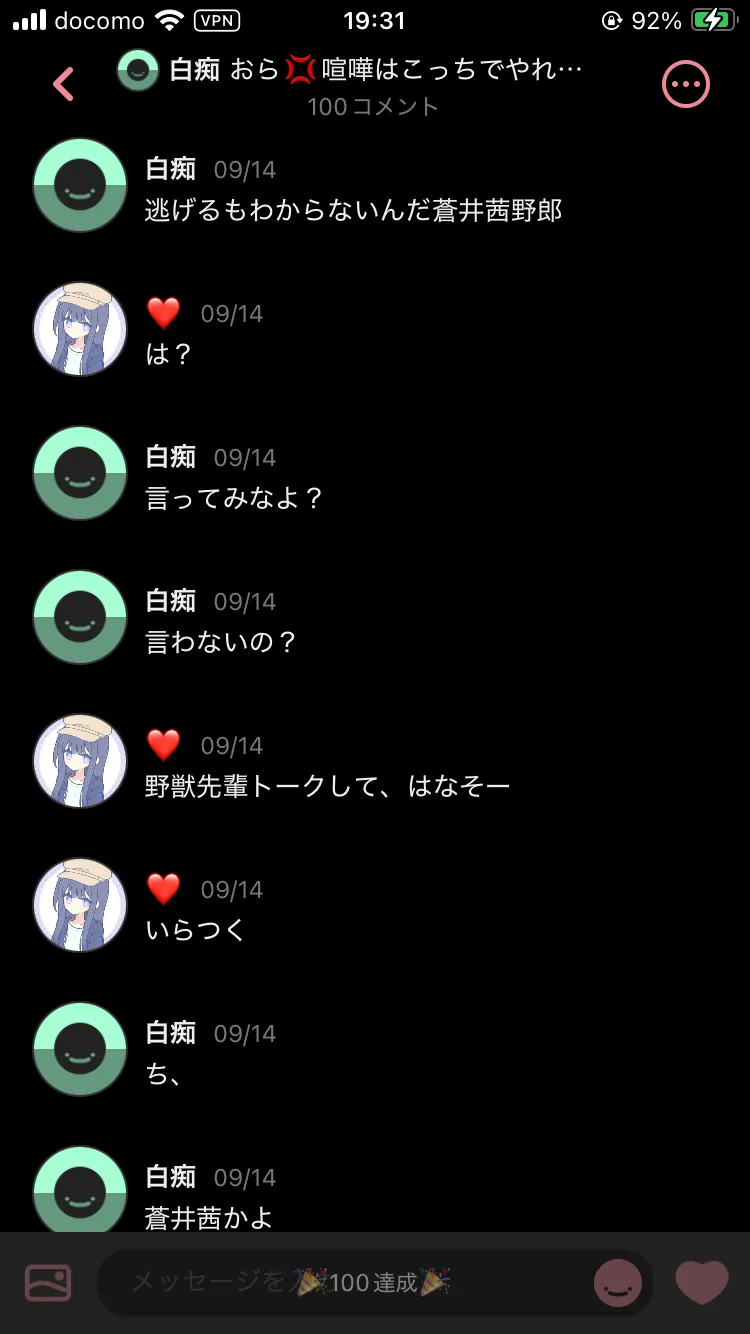The width and height of the screenshot is (750, 1334).
Task: Open the girl avatar beside いらつく
Action: click(80, 905)
